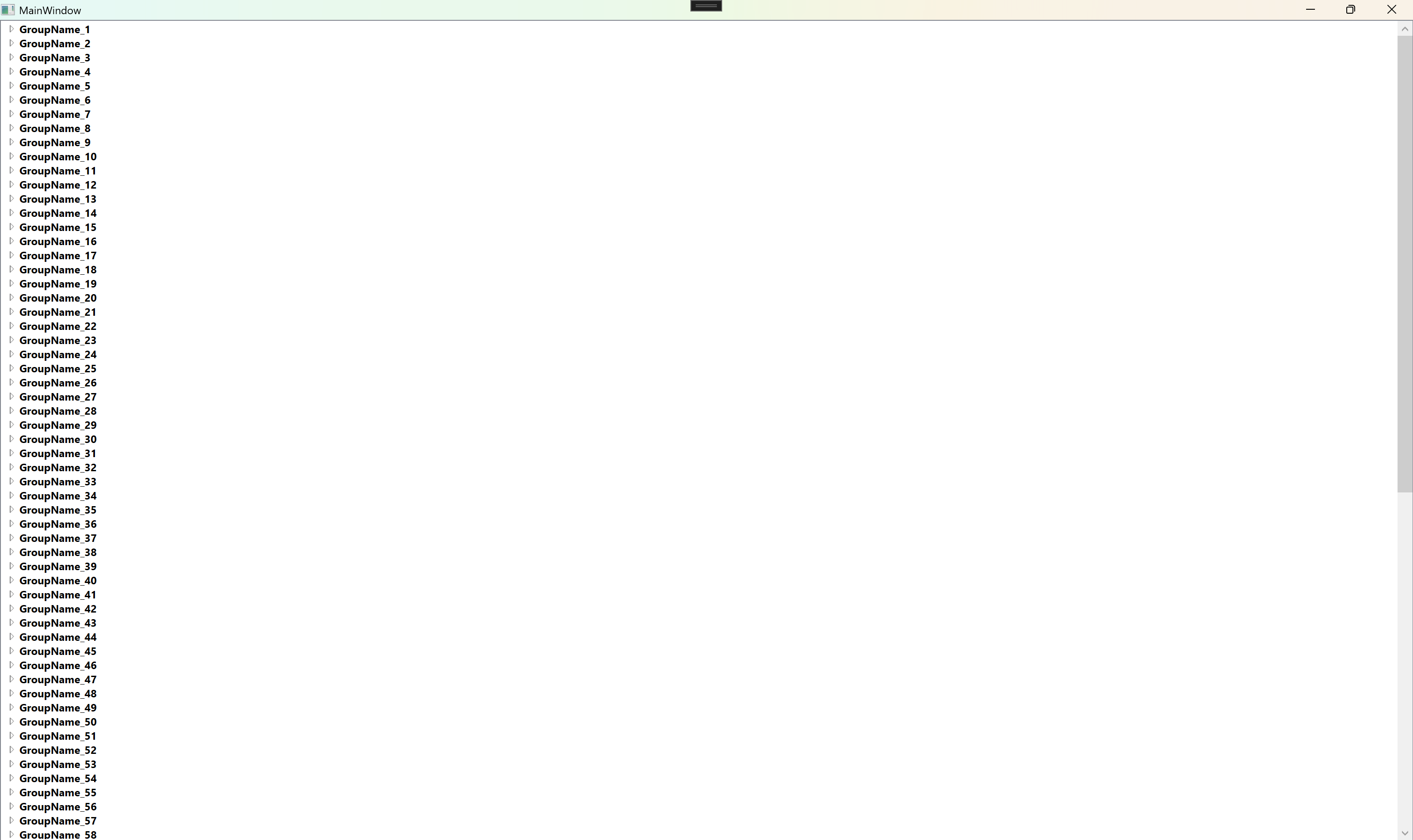Viewport: 1413px width, 840px height.
Task: Click the GroupName_24 item
Action: pos(58,355)
